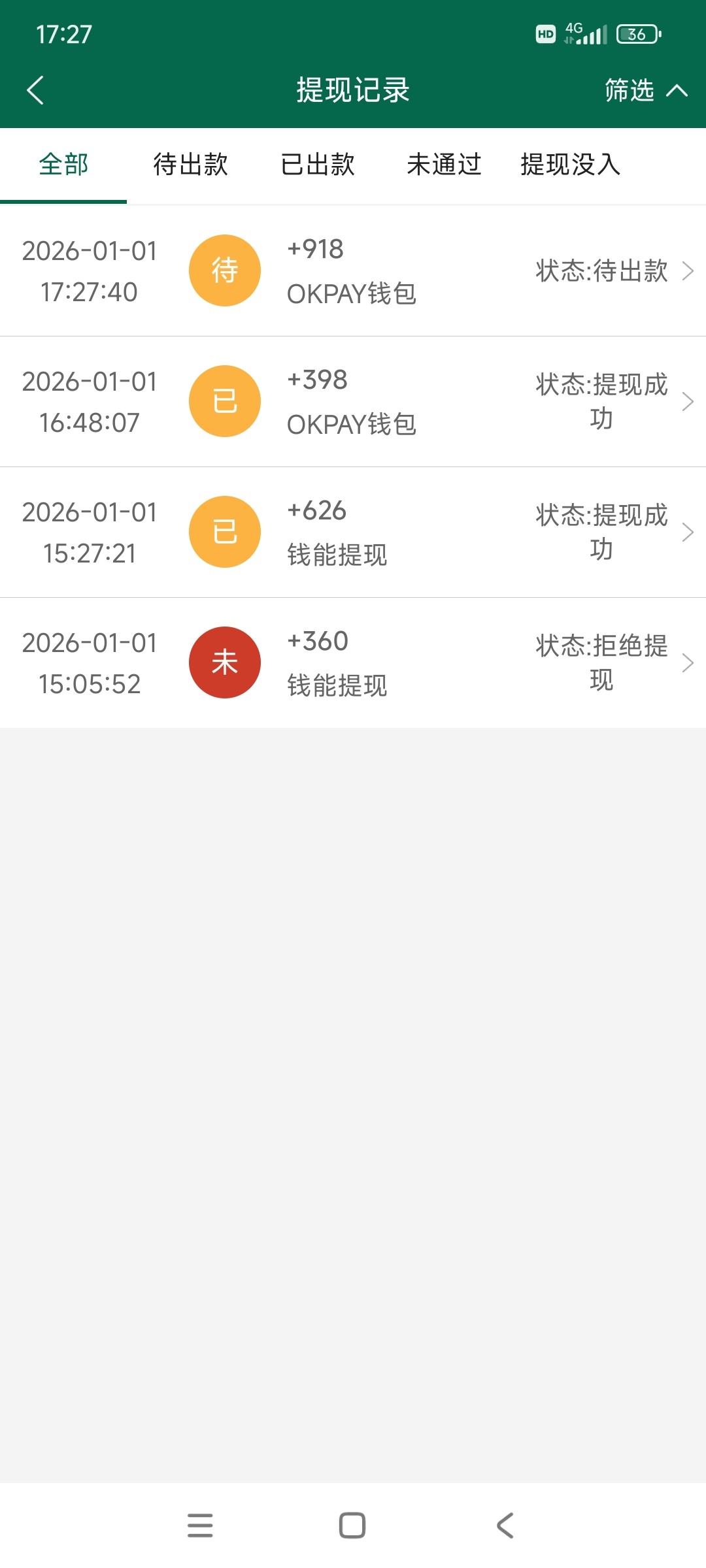
Task: Tap the 状态:拒绝提现 status text
Action: pos(599,662)
